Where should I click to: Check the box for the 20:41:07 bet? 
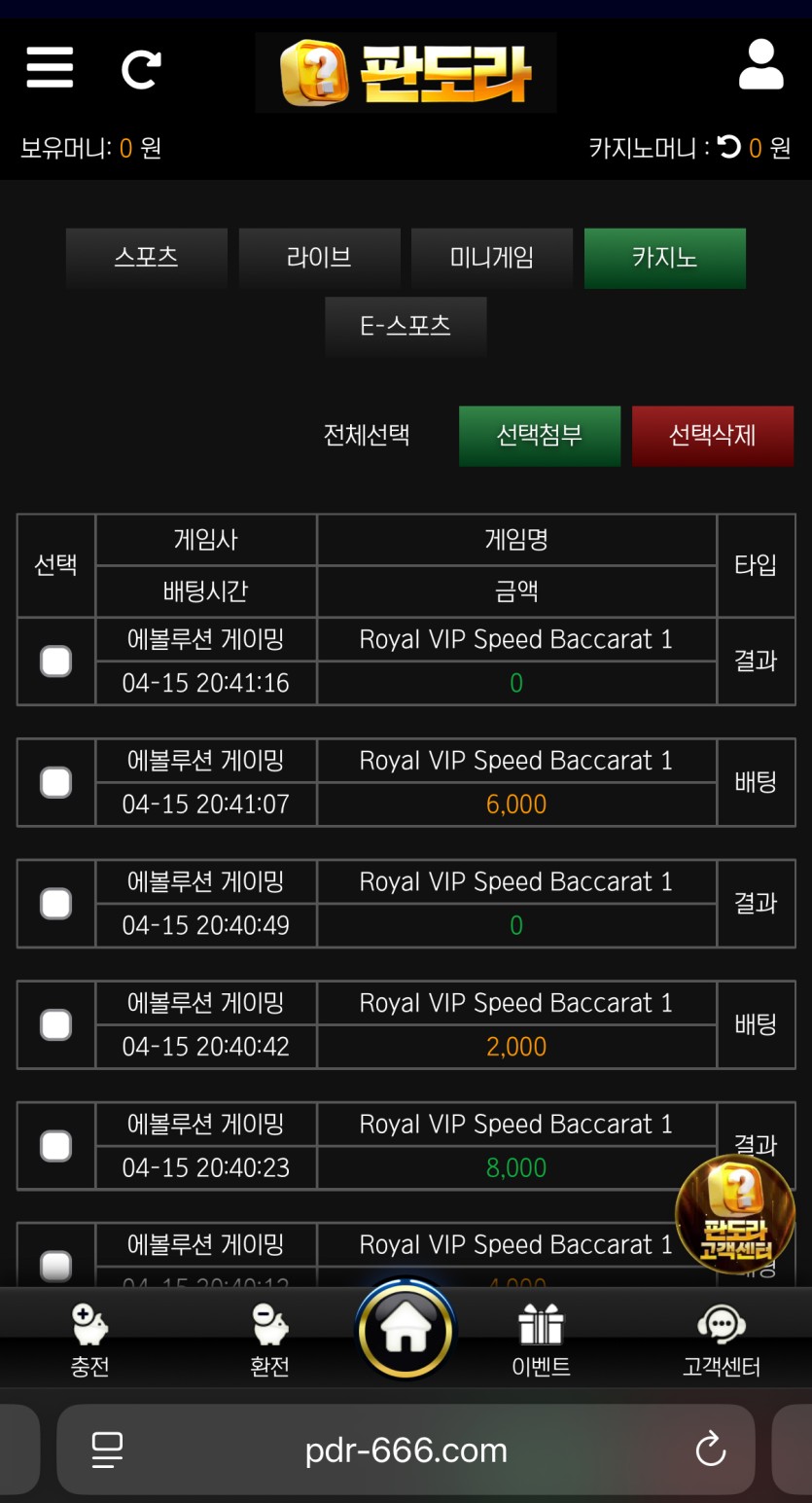click(x=55, y=782)
